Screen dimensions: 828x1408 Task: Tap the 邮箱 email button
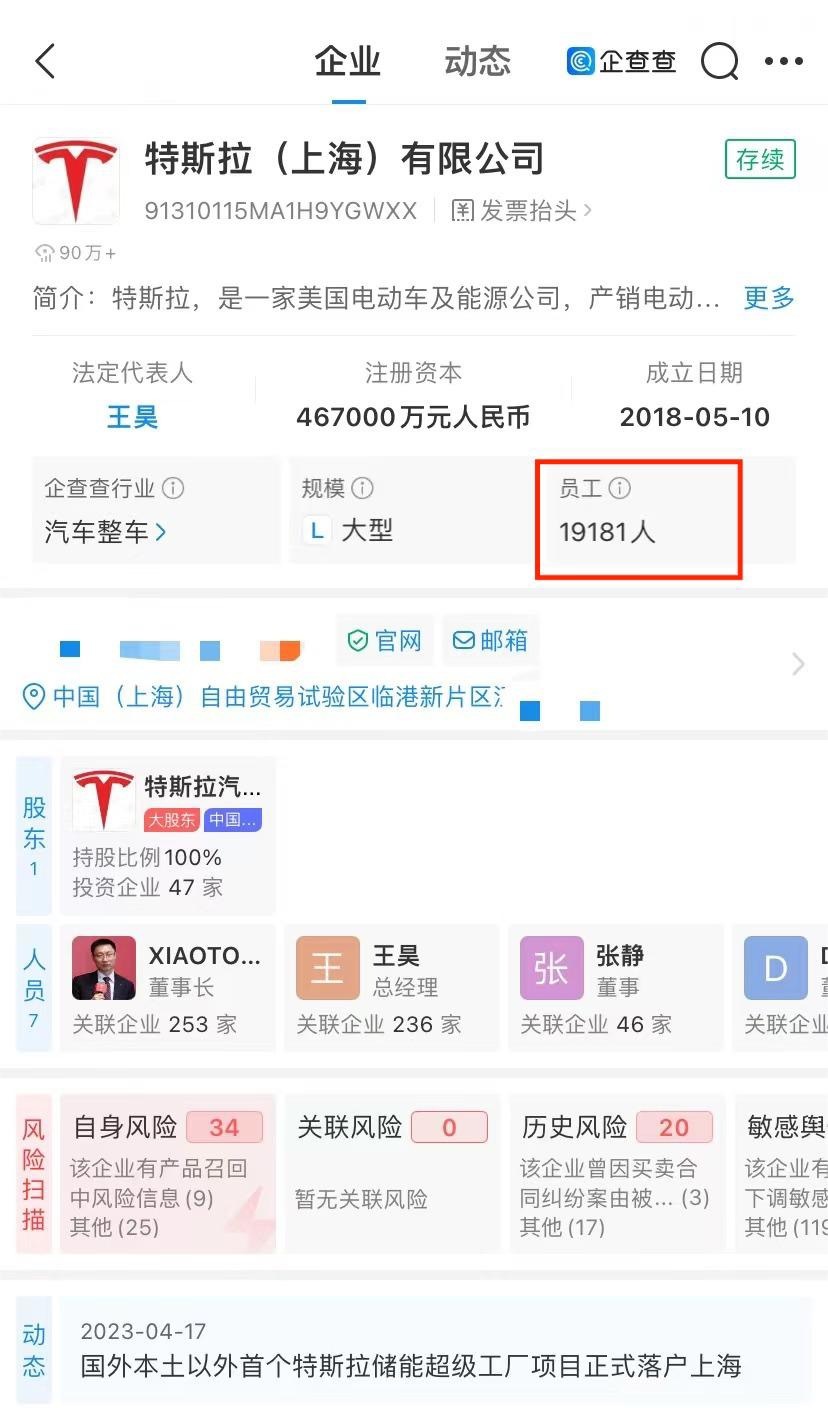click(x=491, y=641)
